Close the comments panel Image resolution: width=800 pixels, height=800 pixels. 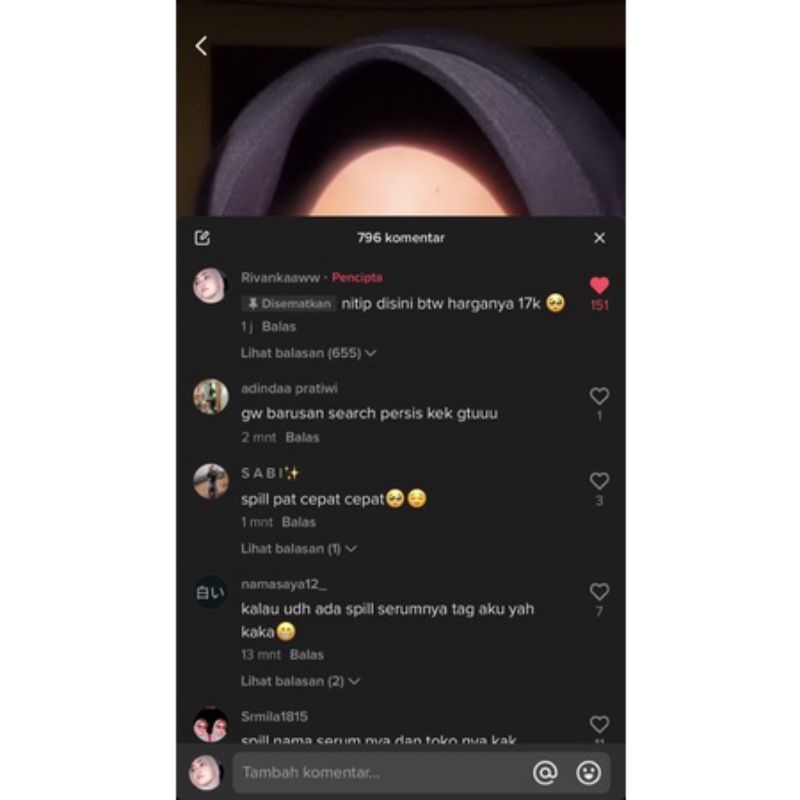click(x=599, y=238)
